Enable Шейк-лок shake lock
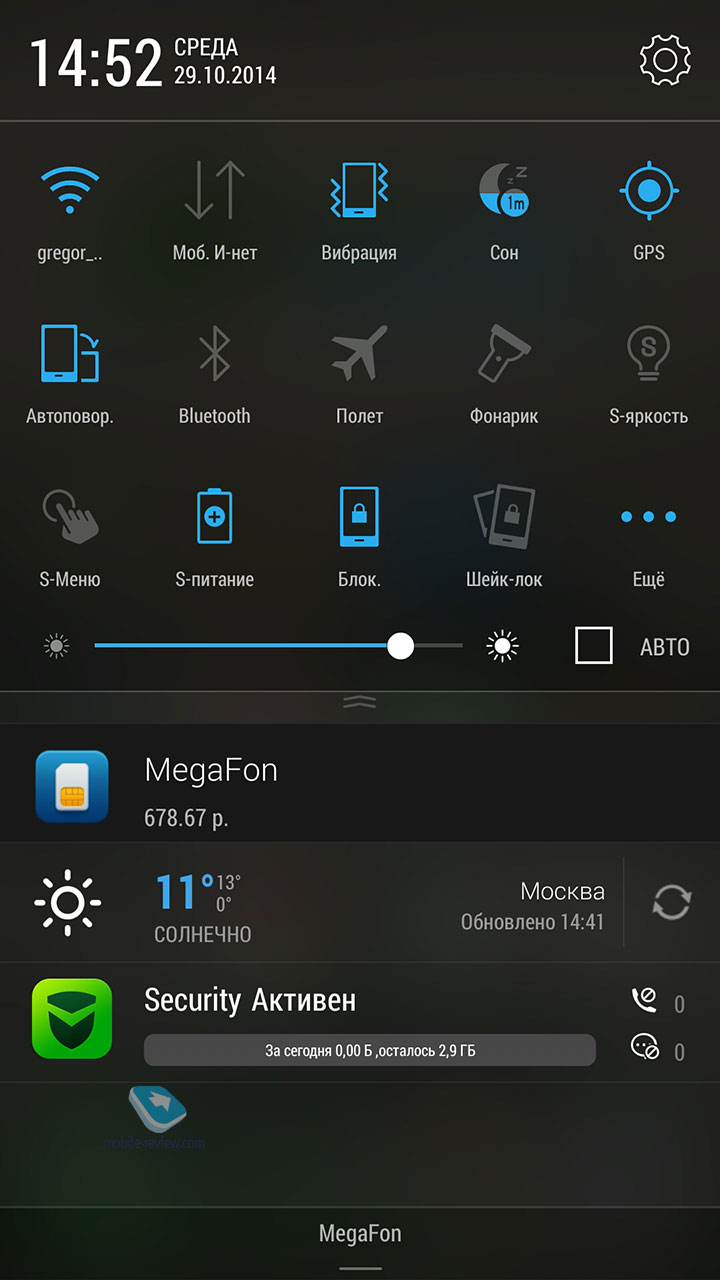Viewport: 720px width, 1280px height. pos(504,538)
